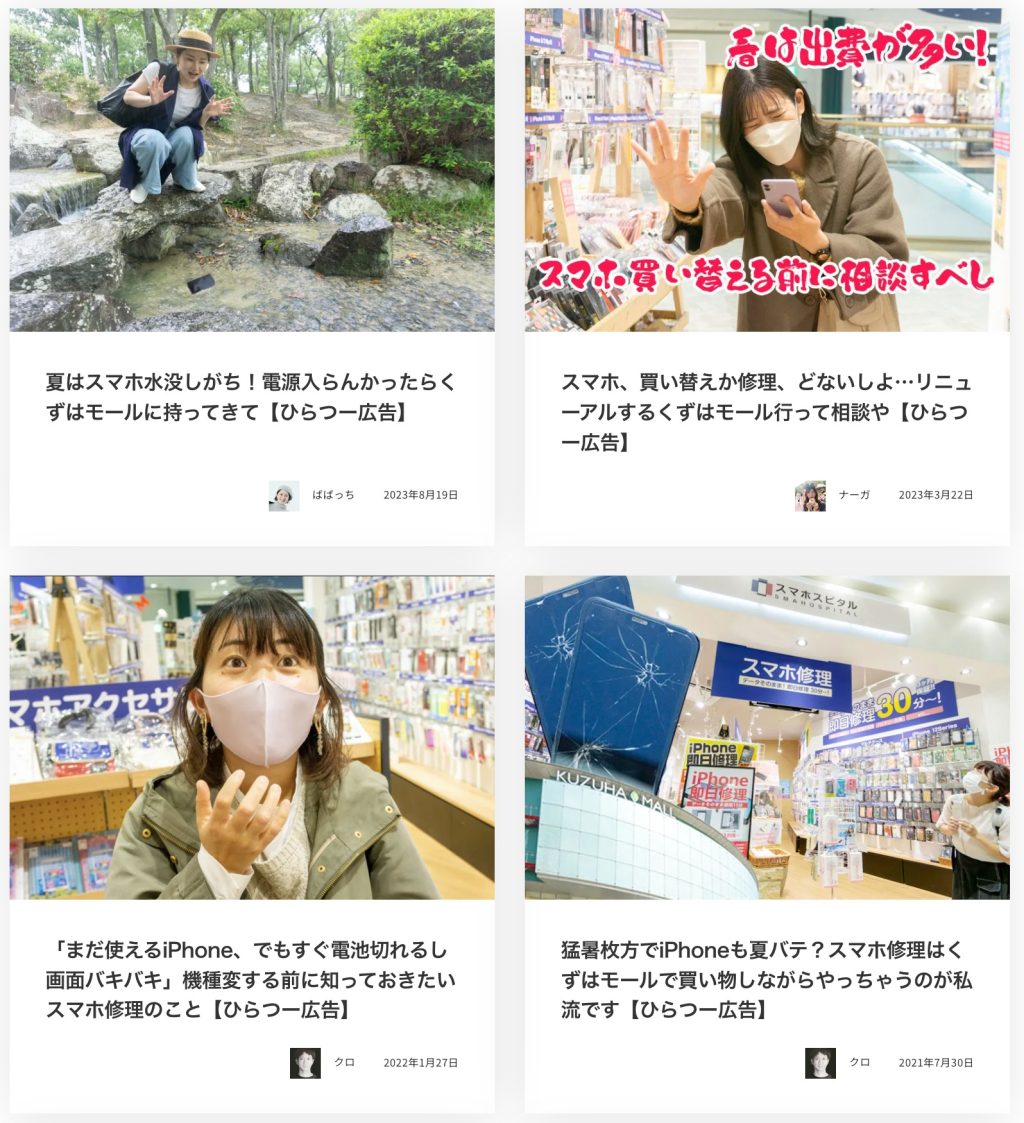This screenshot has height=1123, width=1024.
Task: View author クロ on the 2021年7月30日 post
Action: (x=859, y=1062)
